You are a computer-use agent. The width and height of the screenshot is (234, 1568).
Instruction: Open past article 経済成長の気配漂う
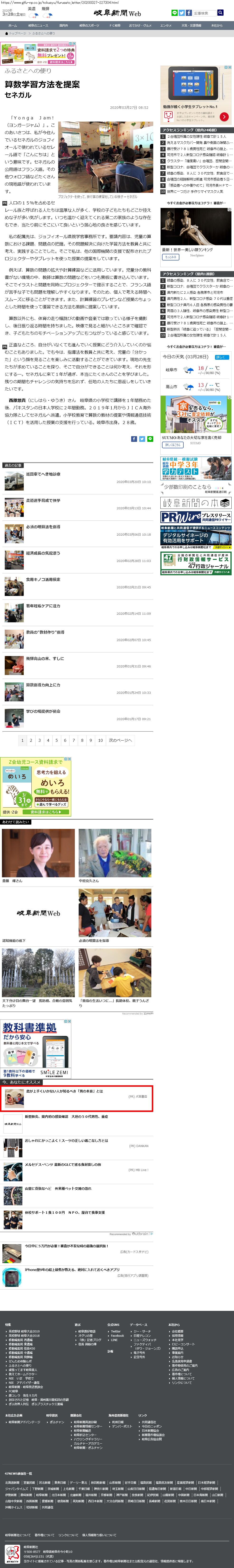tap(43, 553)
